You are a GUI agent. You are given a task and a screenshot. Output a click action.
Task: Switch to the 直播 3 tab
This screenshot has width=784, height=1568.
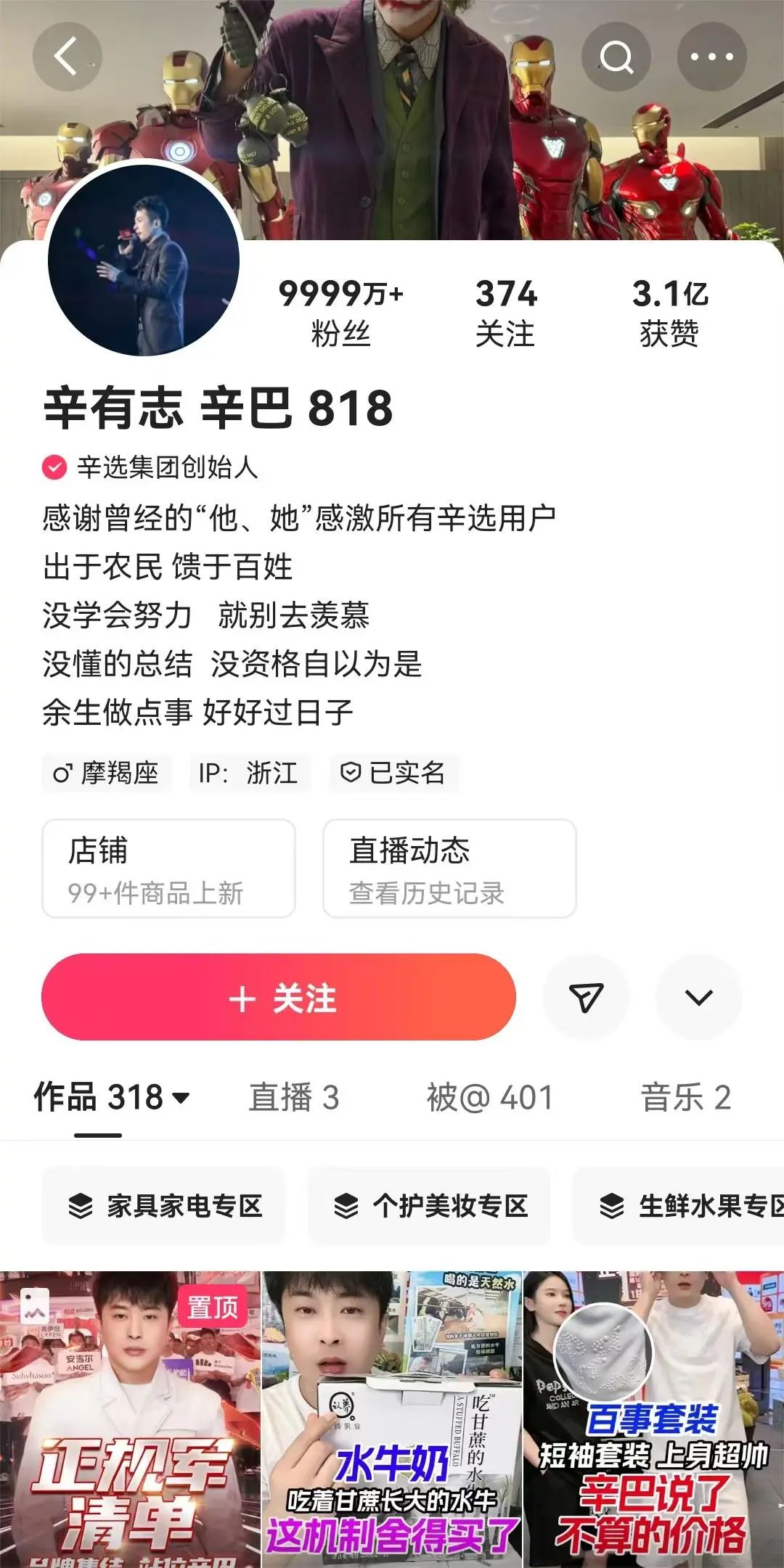point(294,1097)
